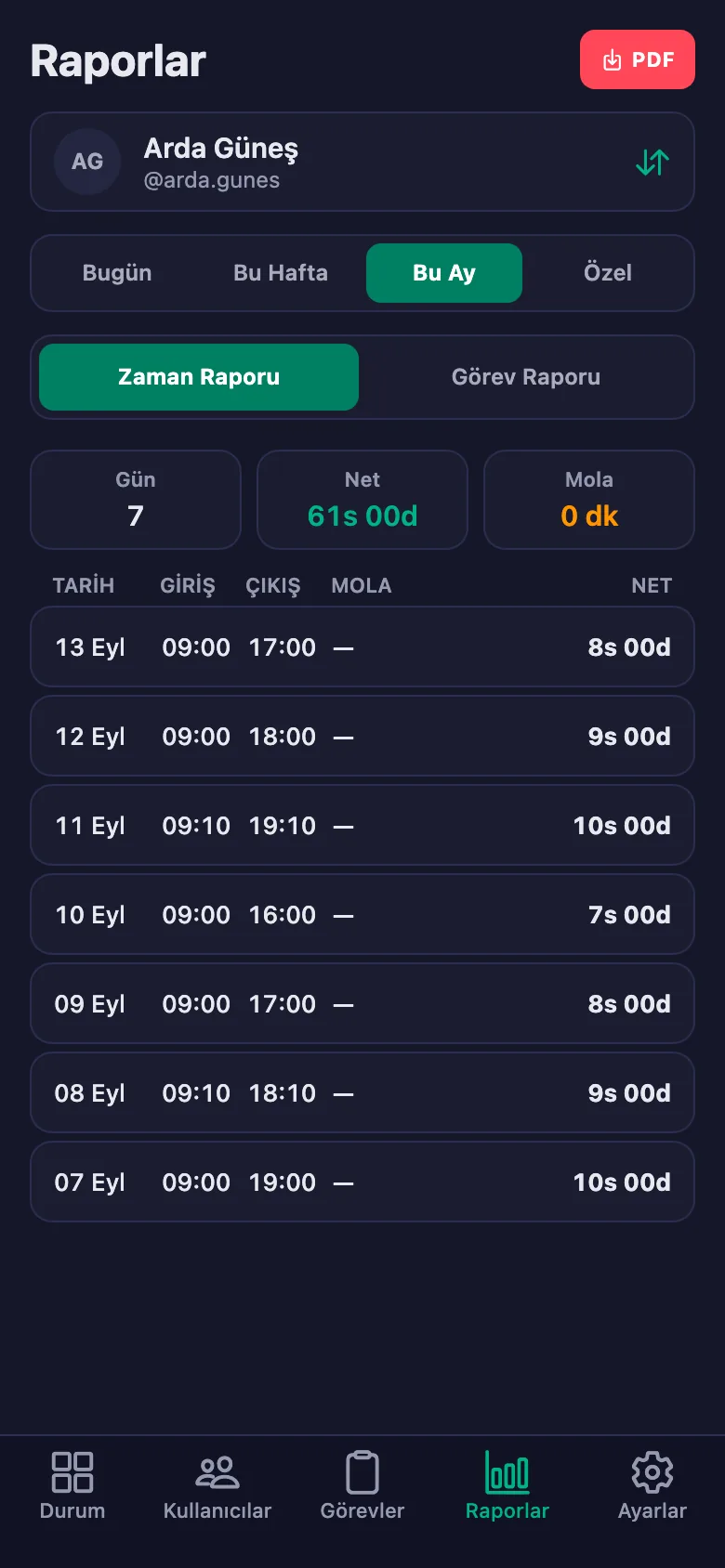Screen dimensions: 725x1568
Task: Tap the Raporlar tab
Action: (507, 1486)
